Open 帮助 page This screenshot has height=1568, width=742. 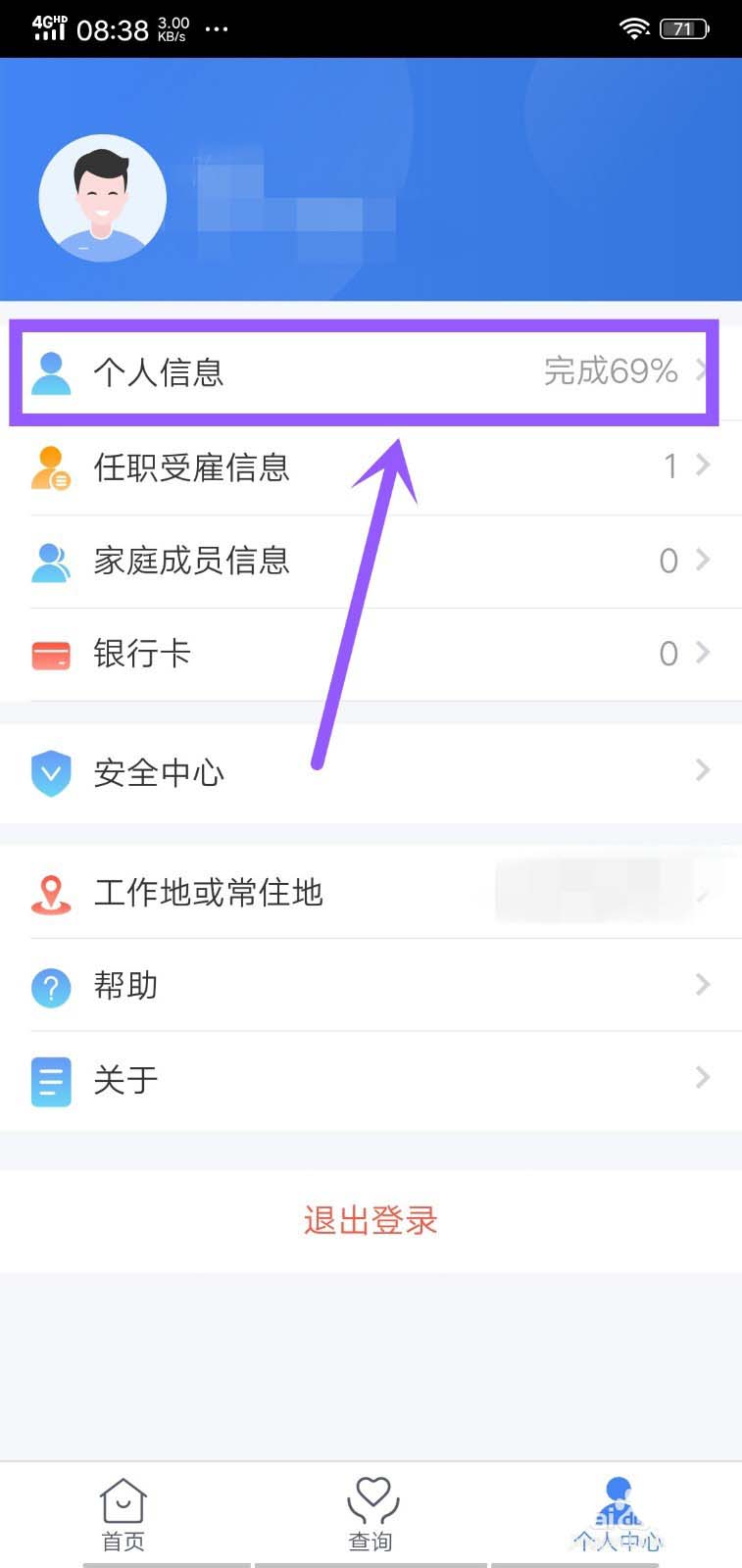[371, 985]
